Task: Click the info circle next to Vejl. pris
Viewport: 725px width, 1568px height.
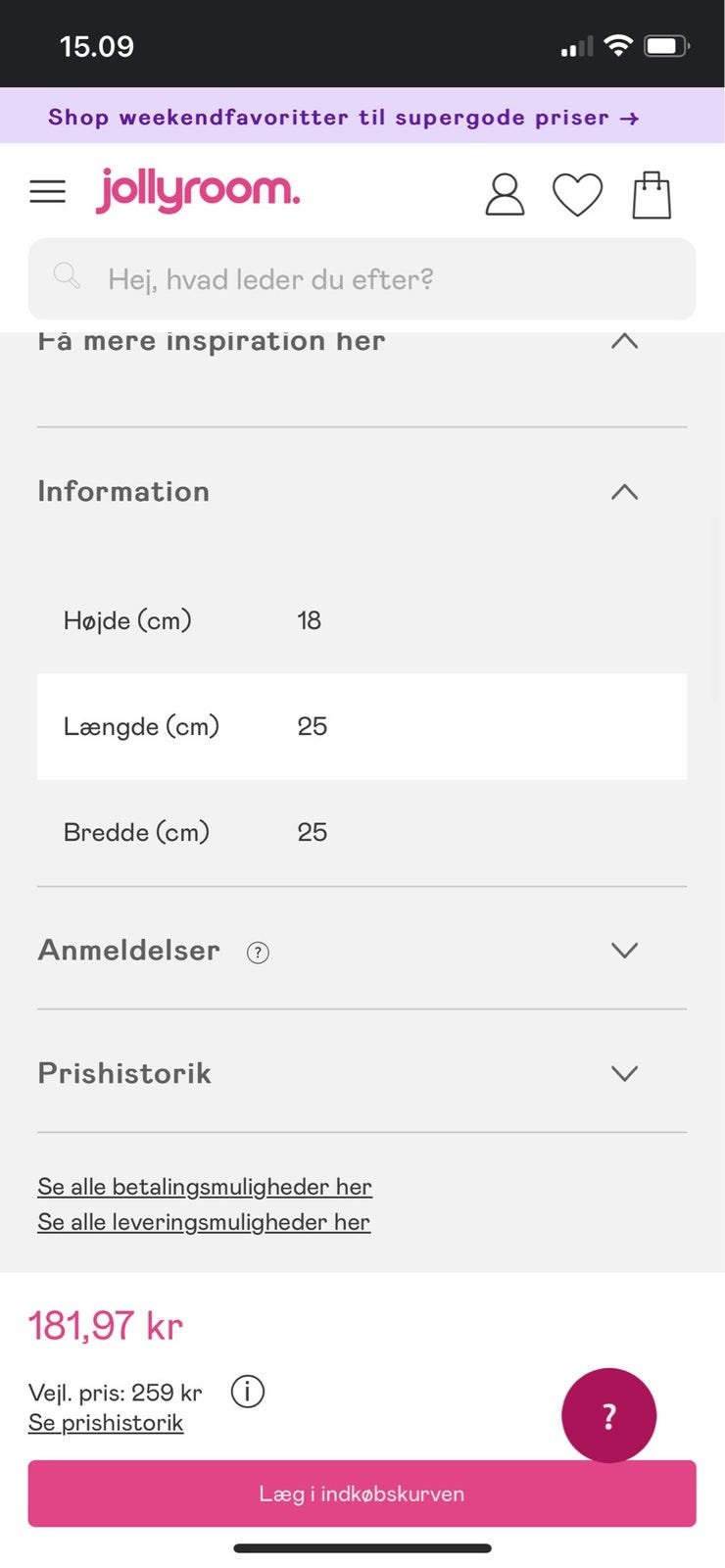Action: point(247,1392)
